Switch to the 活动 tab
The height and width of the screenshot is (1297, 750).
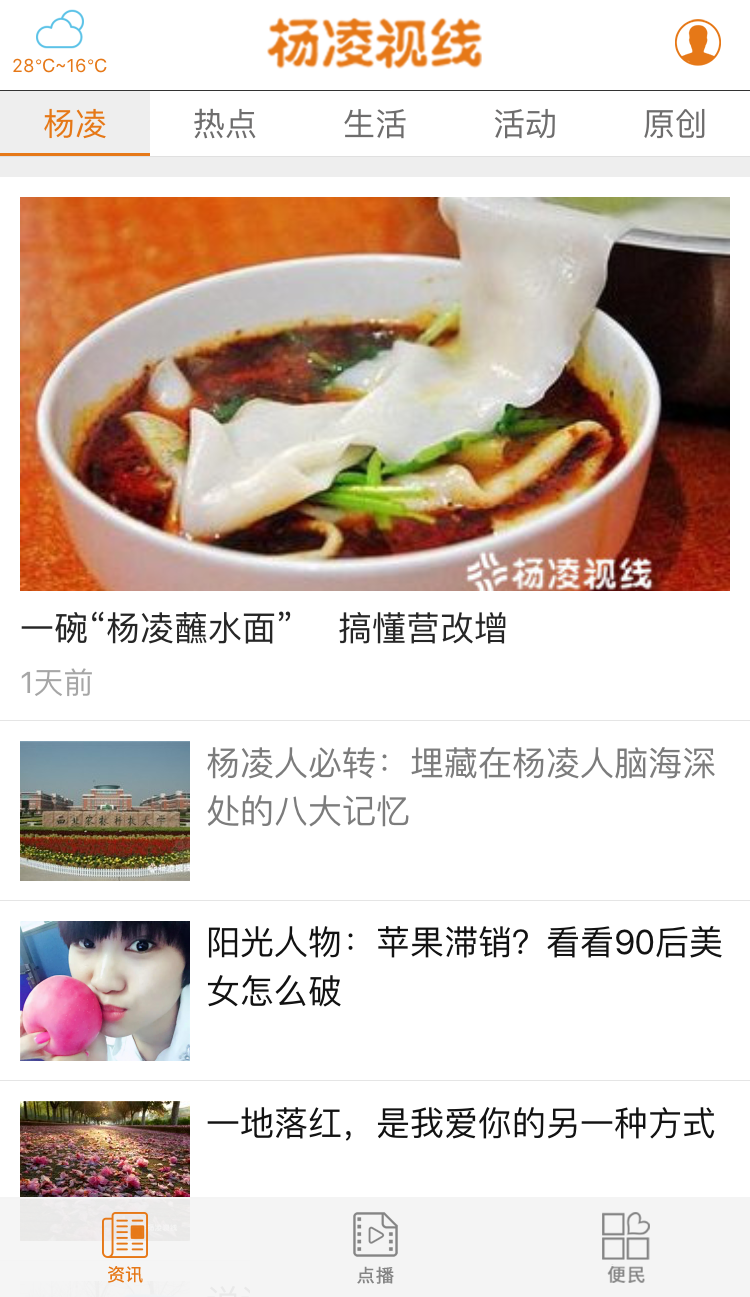525,124
